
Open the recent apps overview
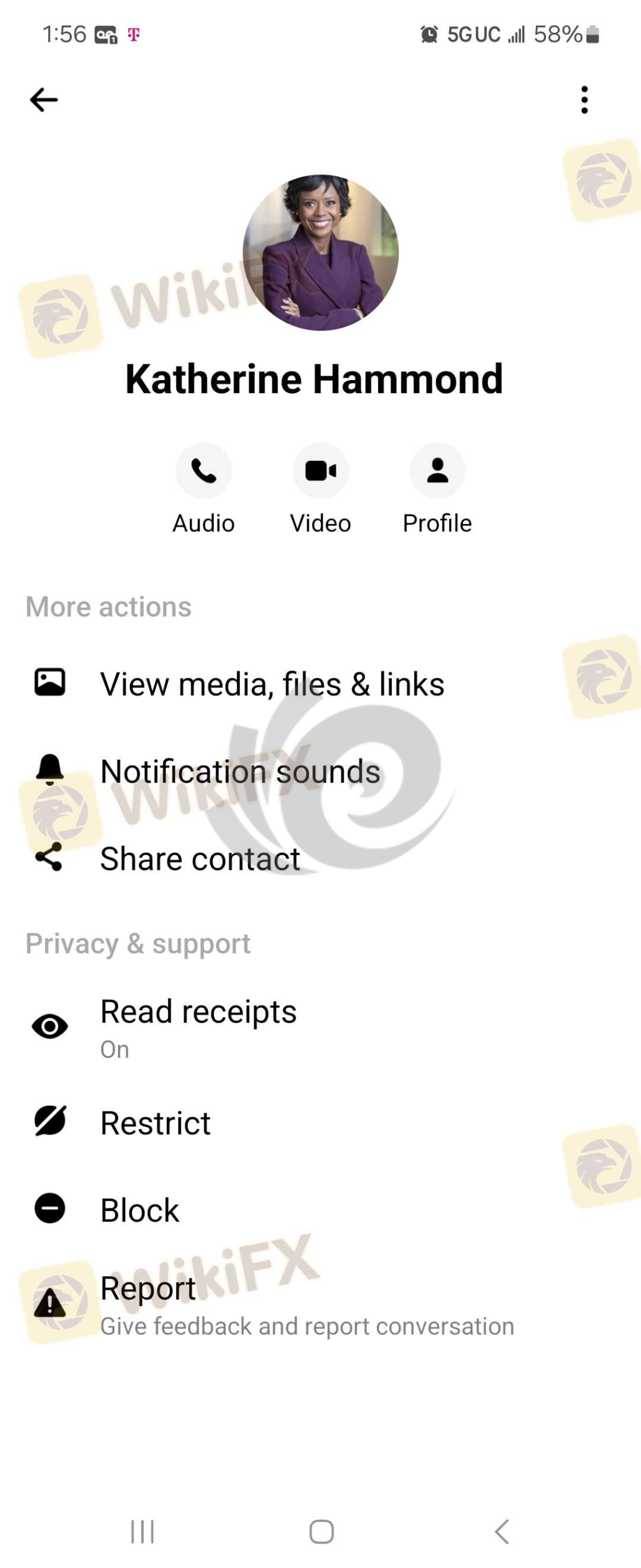click(x=142, y=1532)
